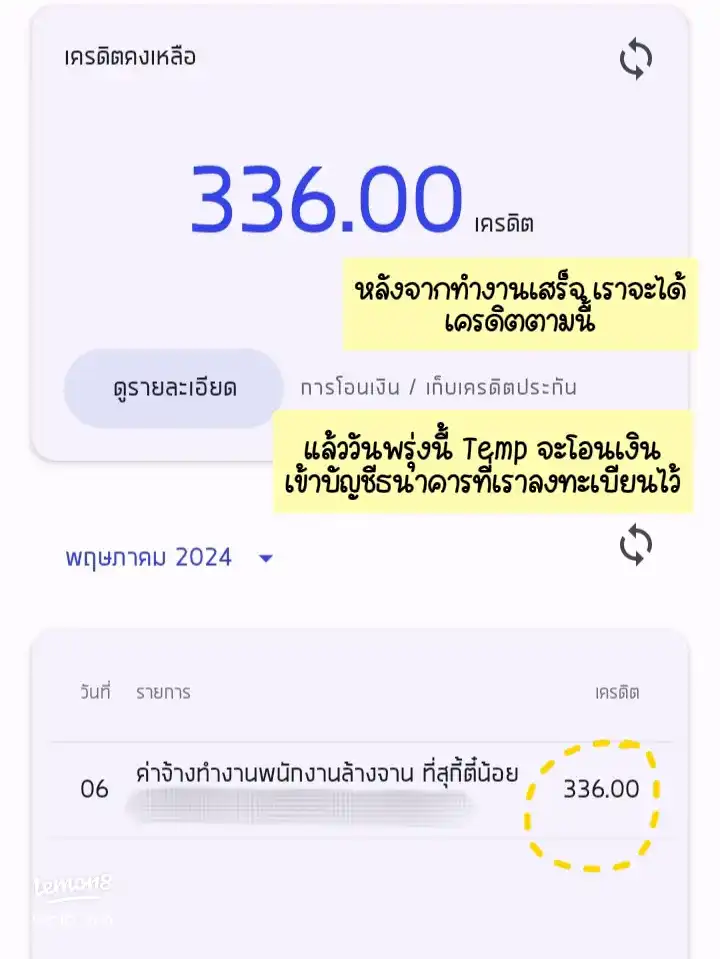Refresh the monthly transaction list
Image resolution: width=720 pixels, height=959 pixels.
(x=636, y=545)
